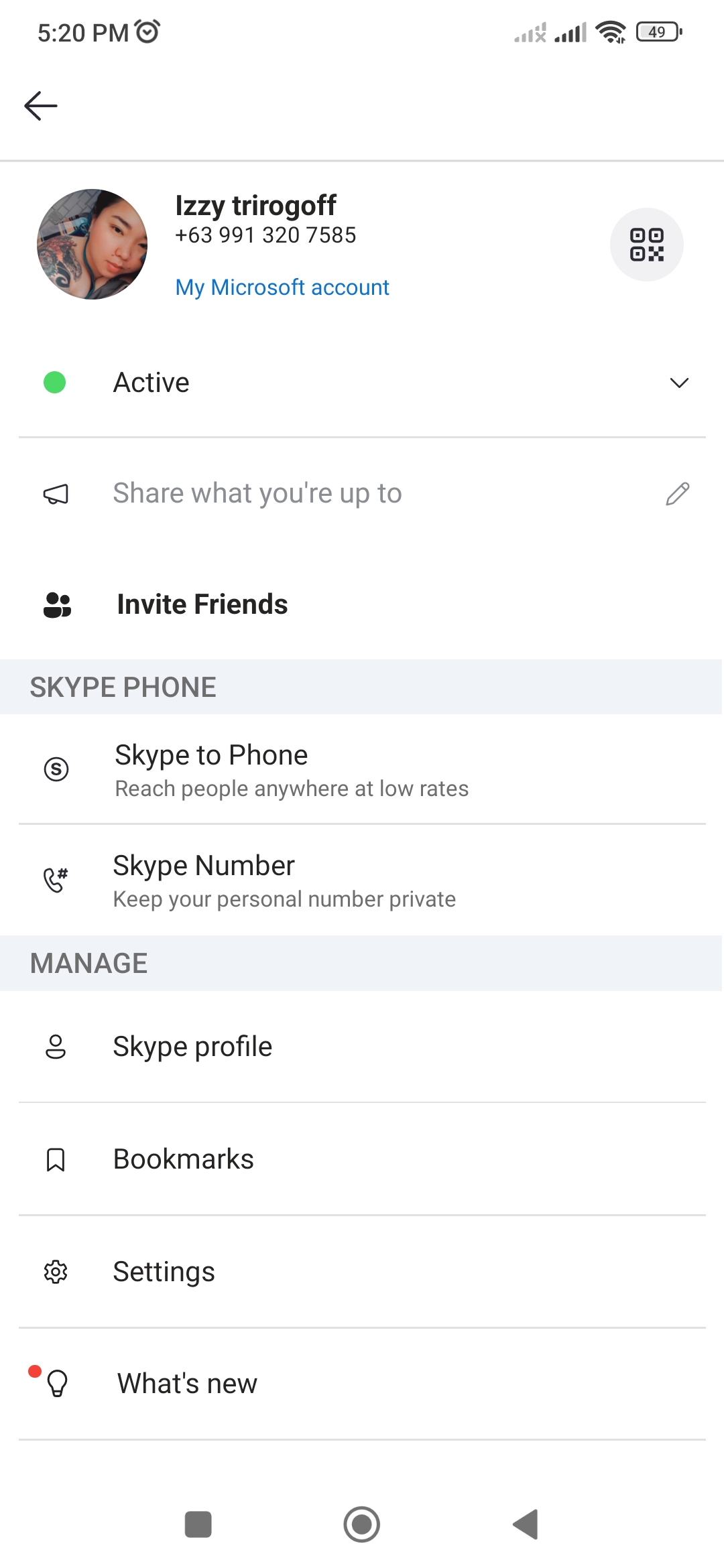Go back using the top-left arrow
The image size is (724, 1568).
pos(41,106)
